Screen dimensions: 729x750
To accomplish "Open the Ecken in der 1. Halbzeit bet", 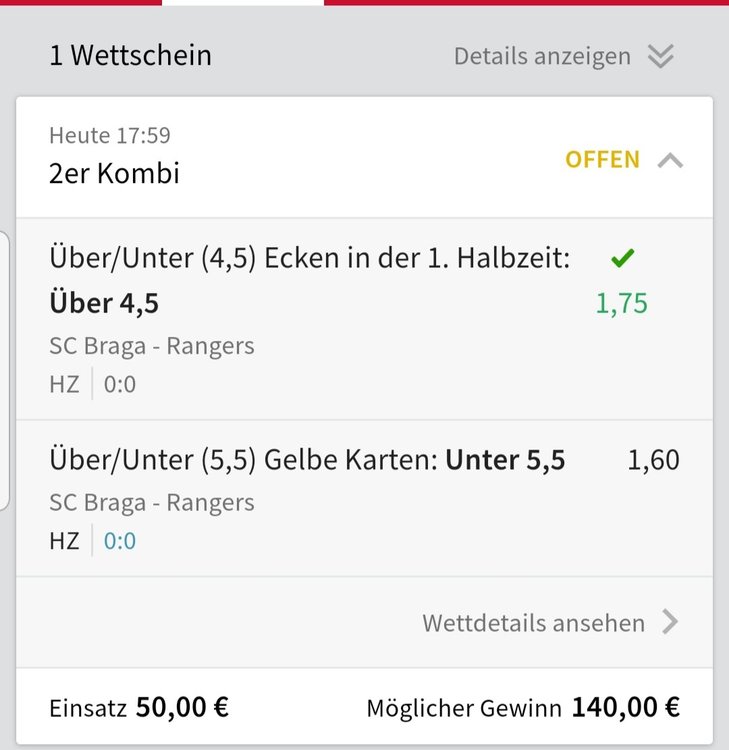I will tap(310, 280).
